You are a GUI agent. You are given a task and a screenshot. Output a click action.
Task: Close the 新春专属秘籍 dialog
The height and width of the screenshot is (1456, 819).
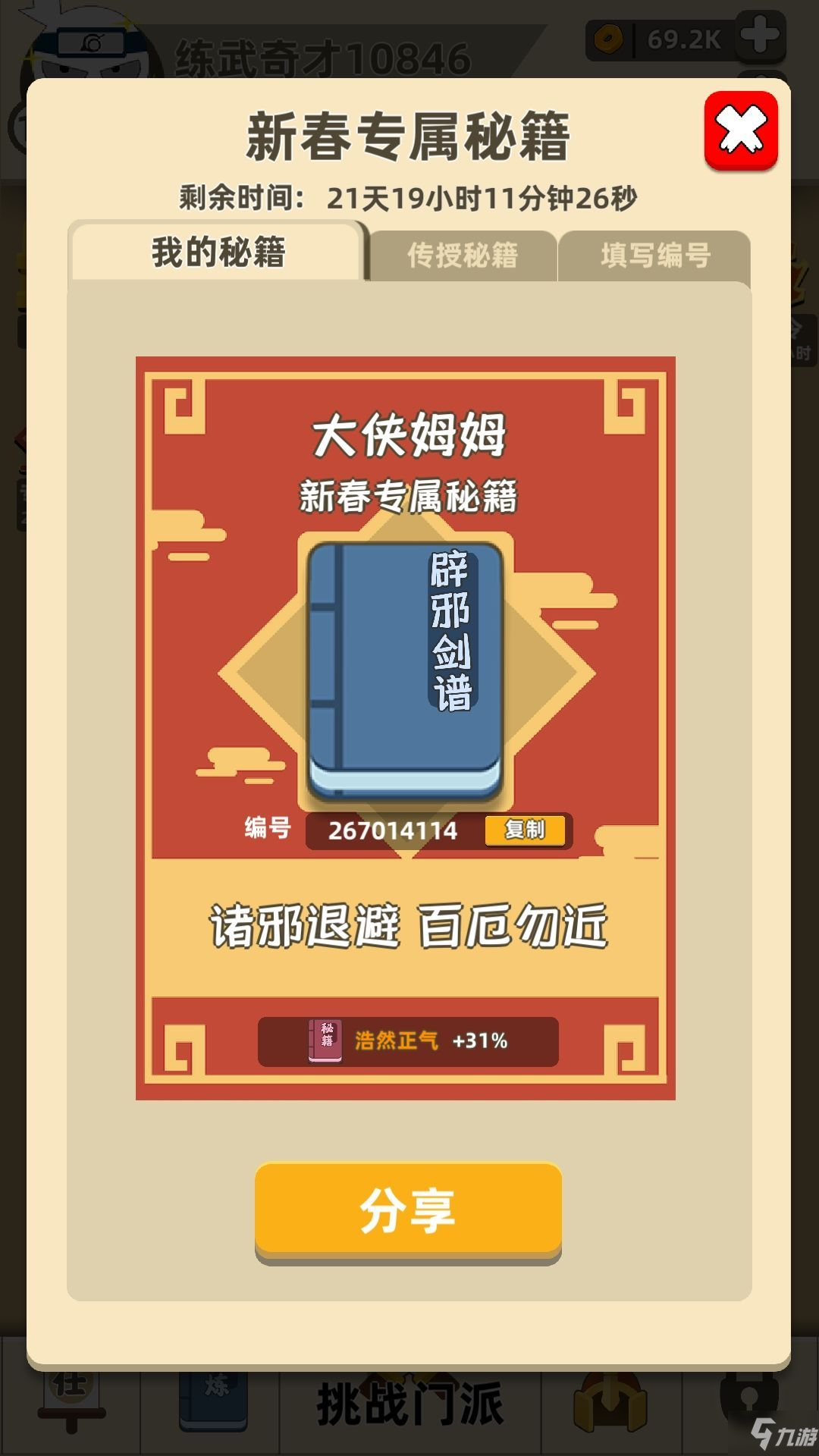pyautogui.click(x=741, y=130)
